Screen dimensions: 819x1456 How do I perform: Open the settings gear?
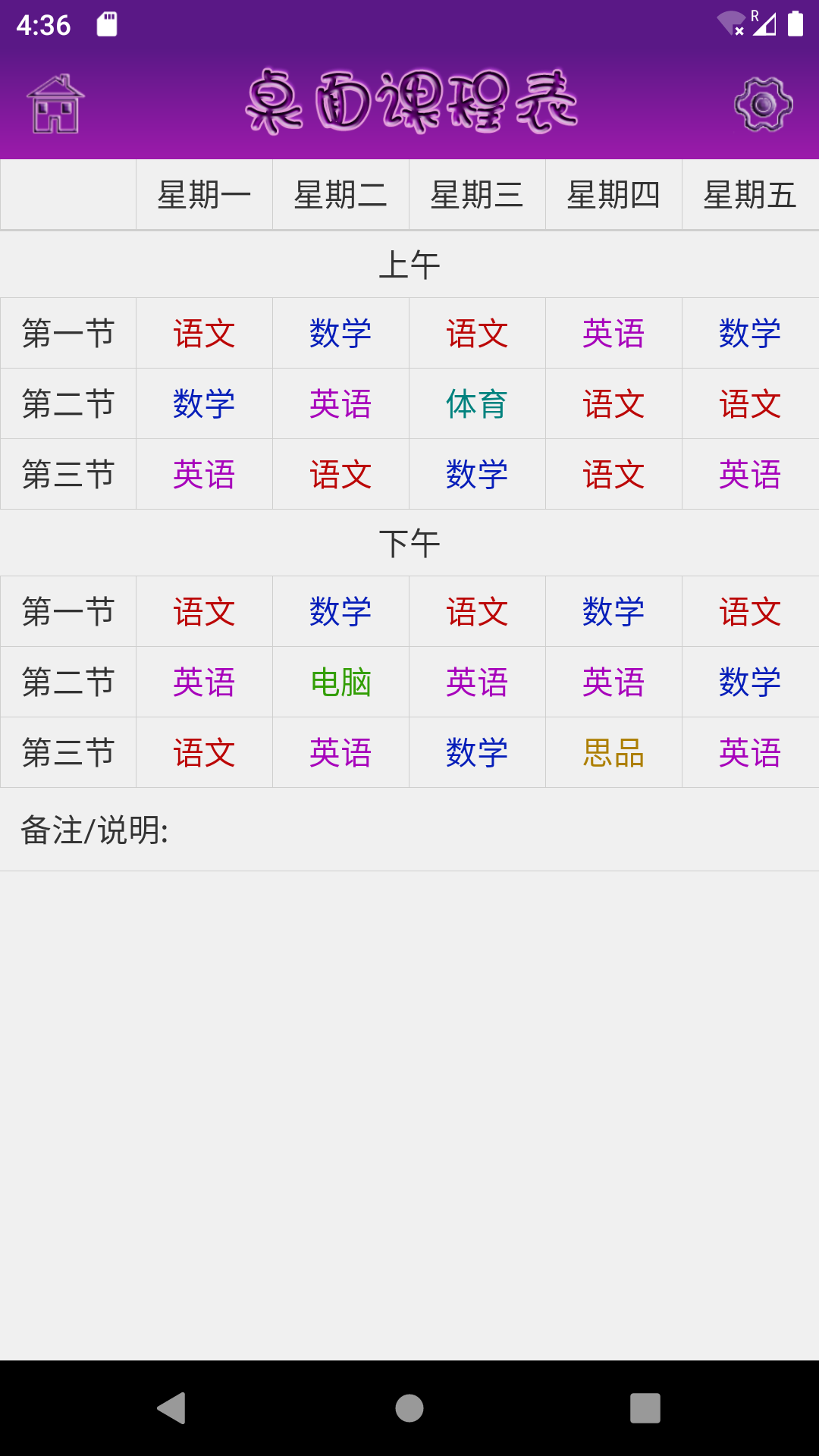[763, 105]
